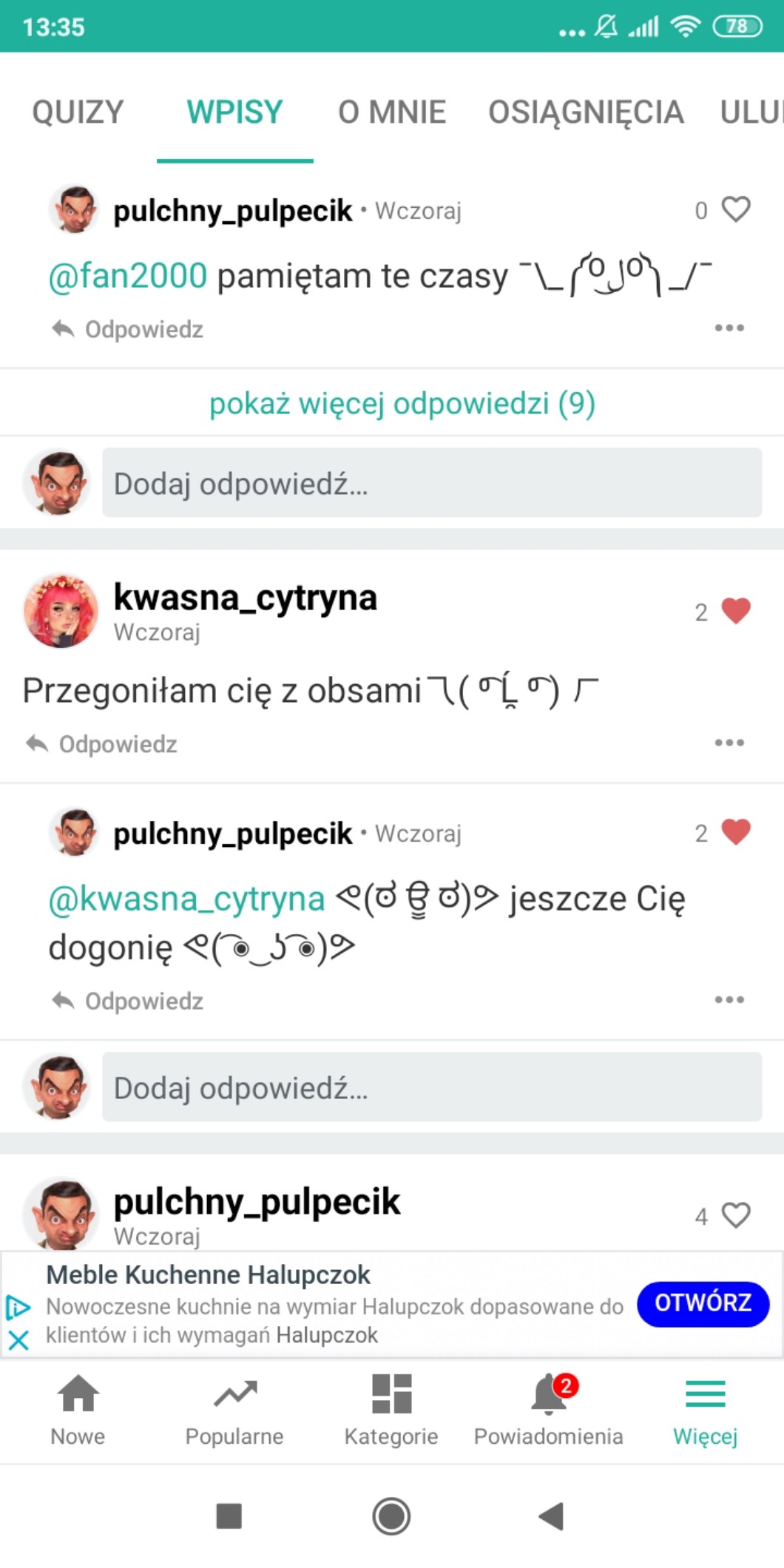Image resolution: width=784 pixels, height=1568 pixels.
Task: Check Powiadomienia notifications
Action: pos(548,1409)
